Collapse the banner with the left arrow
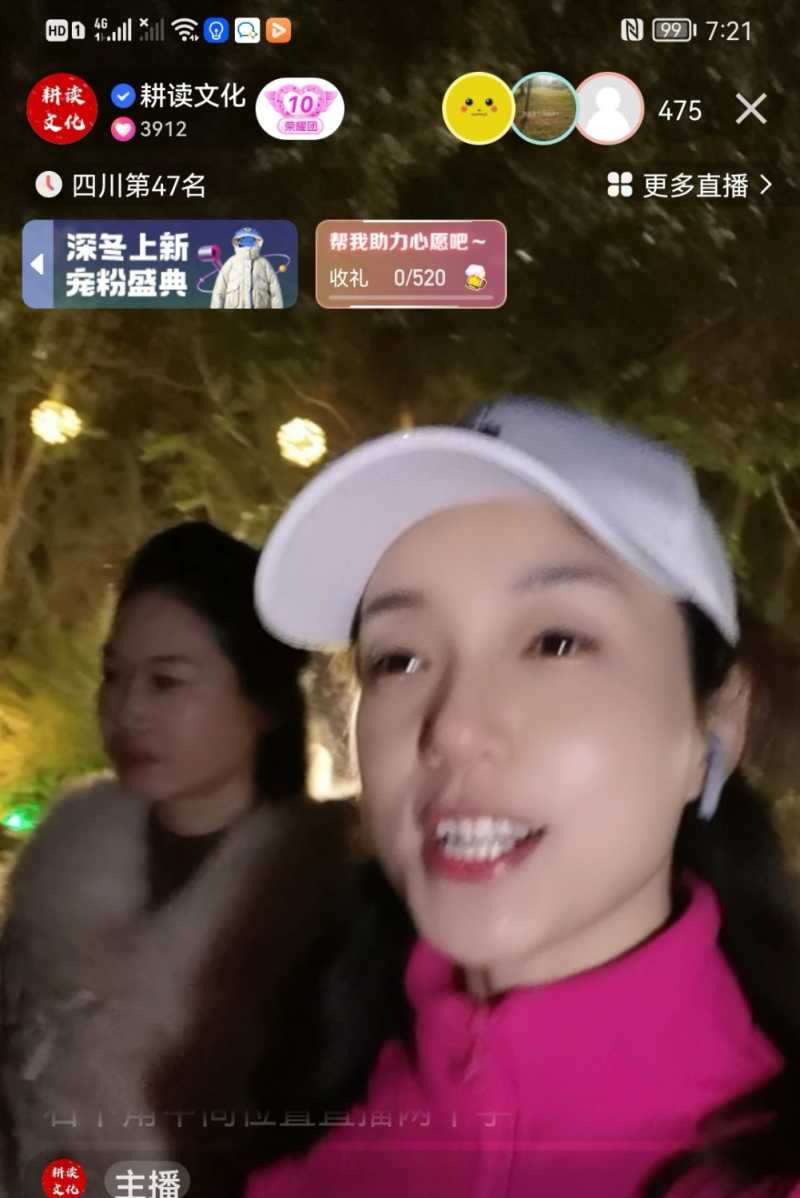The height and width of the screenshot is (1198, 800). click(37, 264)
